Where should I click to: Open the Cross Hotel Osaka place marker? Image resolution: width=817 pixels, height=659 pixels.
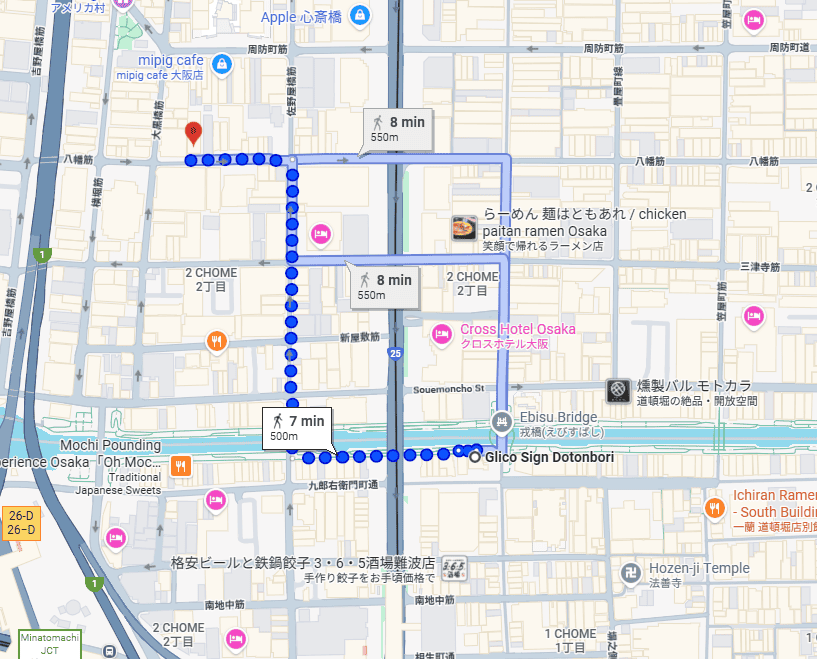tap(440, 333)
